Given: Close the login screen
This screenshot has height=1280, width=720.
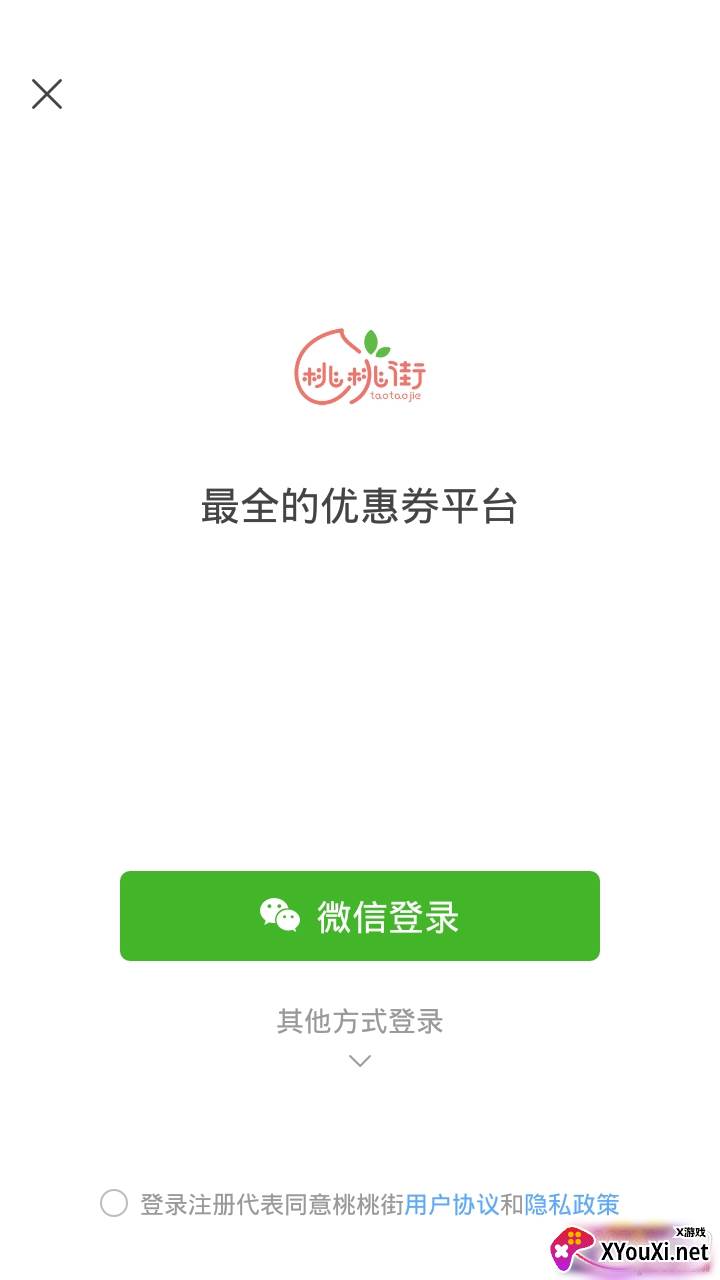Looking at the screenshot, I should (x=47, y=94).
